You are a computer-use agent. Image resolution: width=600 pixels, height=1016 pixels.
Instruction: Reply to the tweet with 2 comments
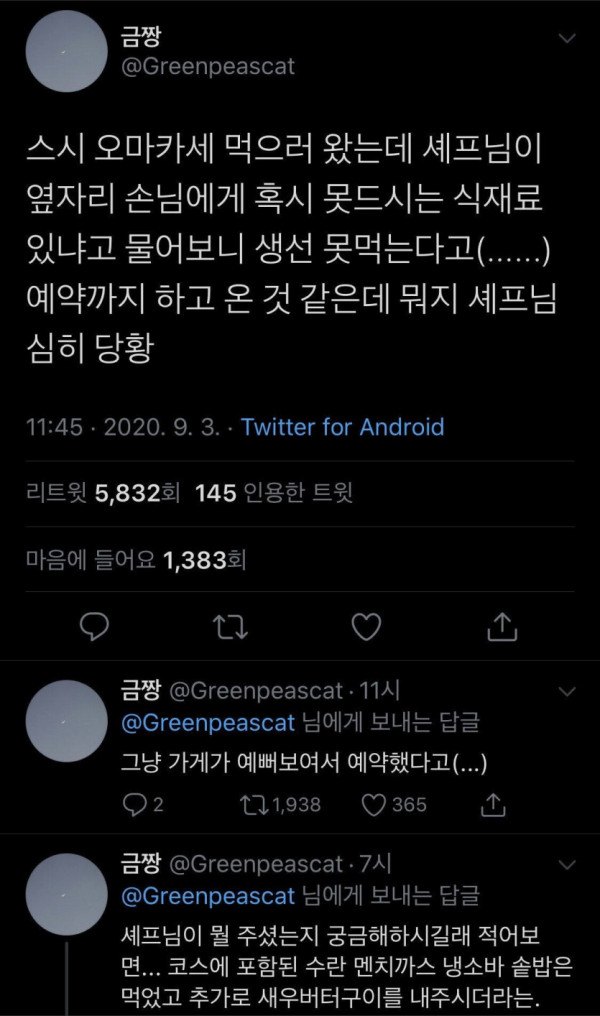click(143, 805)
